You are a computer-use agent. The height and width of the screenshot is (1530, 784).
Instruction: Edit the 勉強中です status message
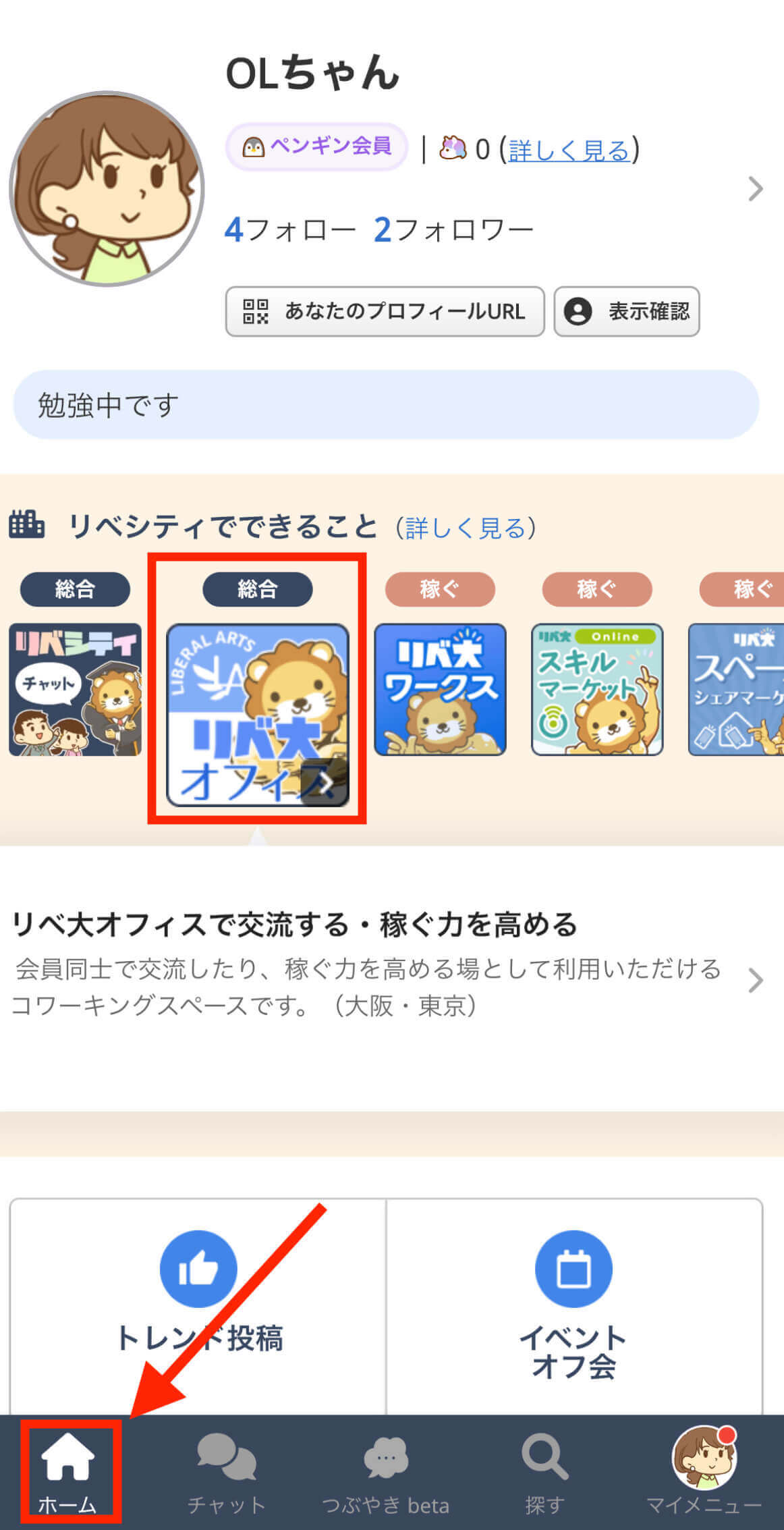click(386, 405)
